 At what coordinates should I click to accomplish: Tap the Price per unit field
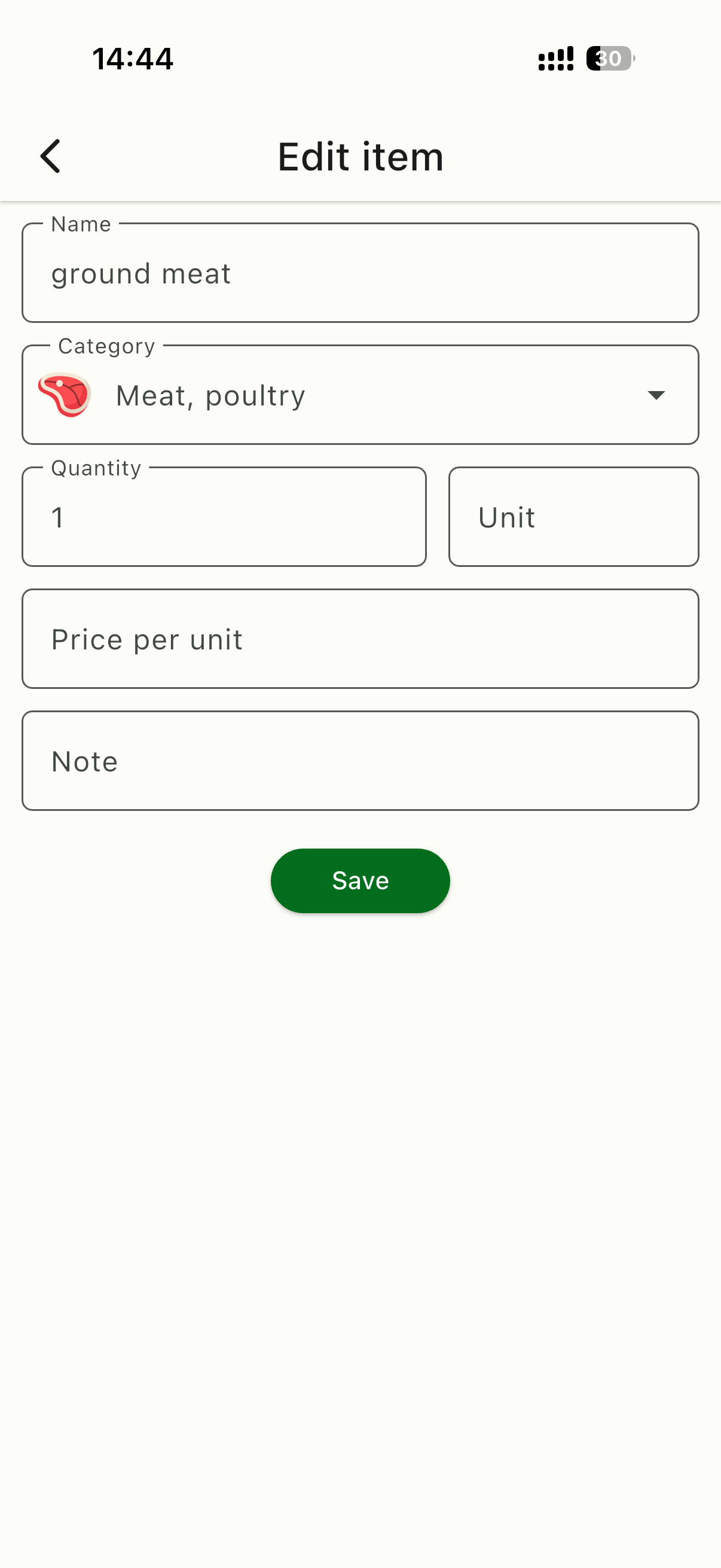tap(360, 638)
